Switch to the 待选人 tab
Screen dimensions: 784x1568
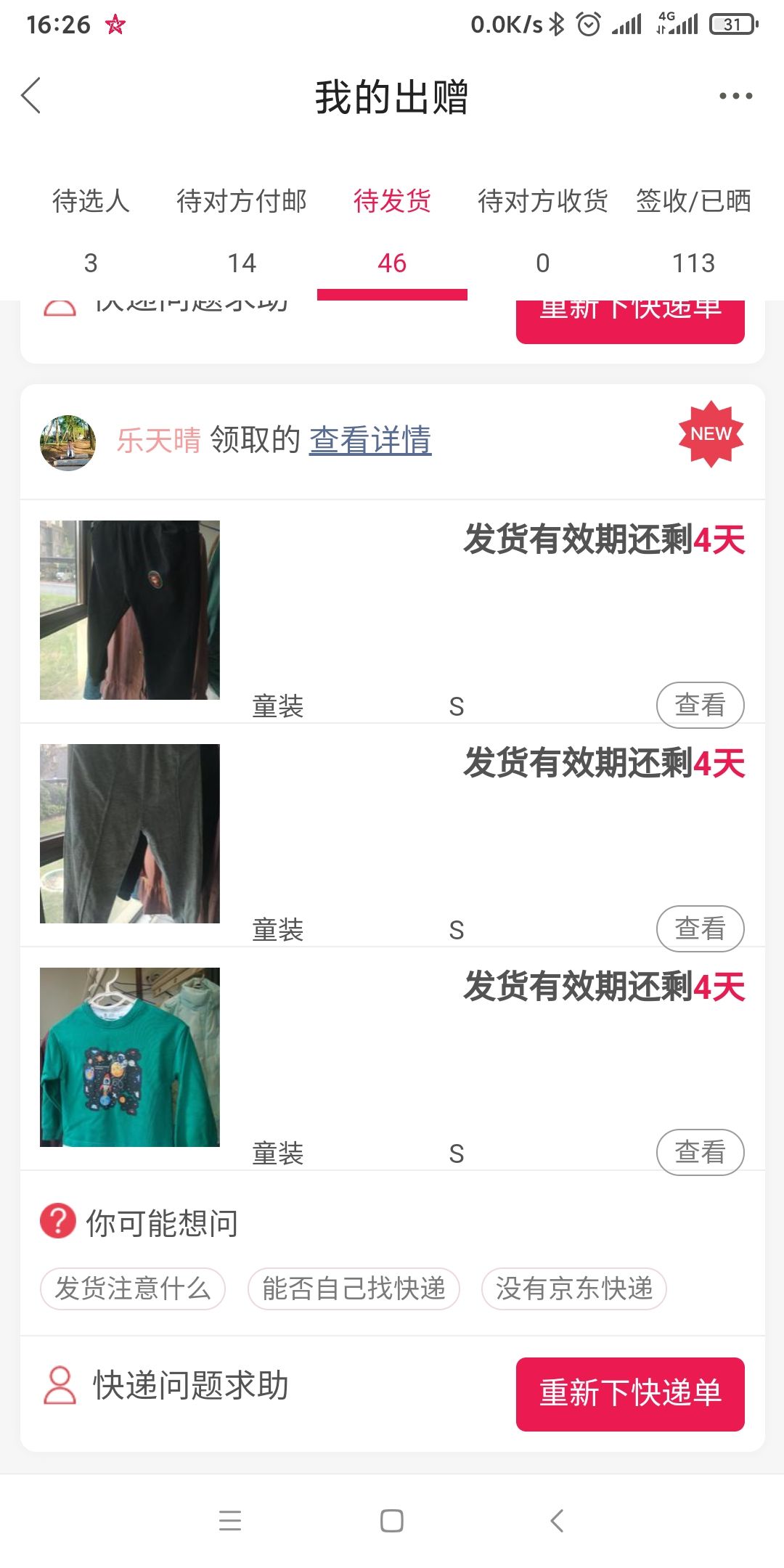[x=91, y=231]
